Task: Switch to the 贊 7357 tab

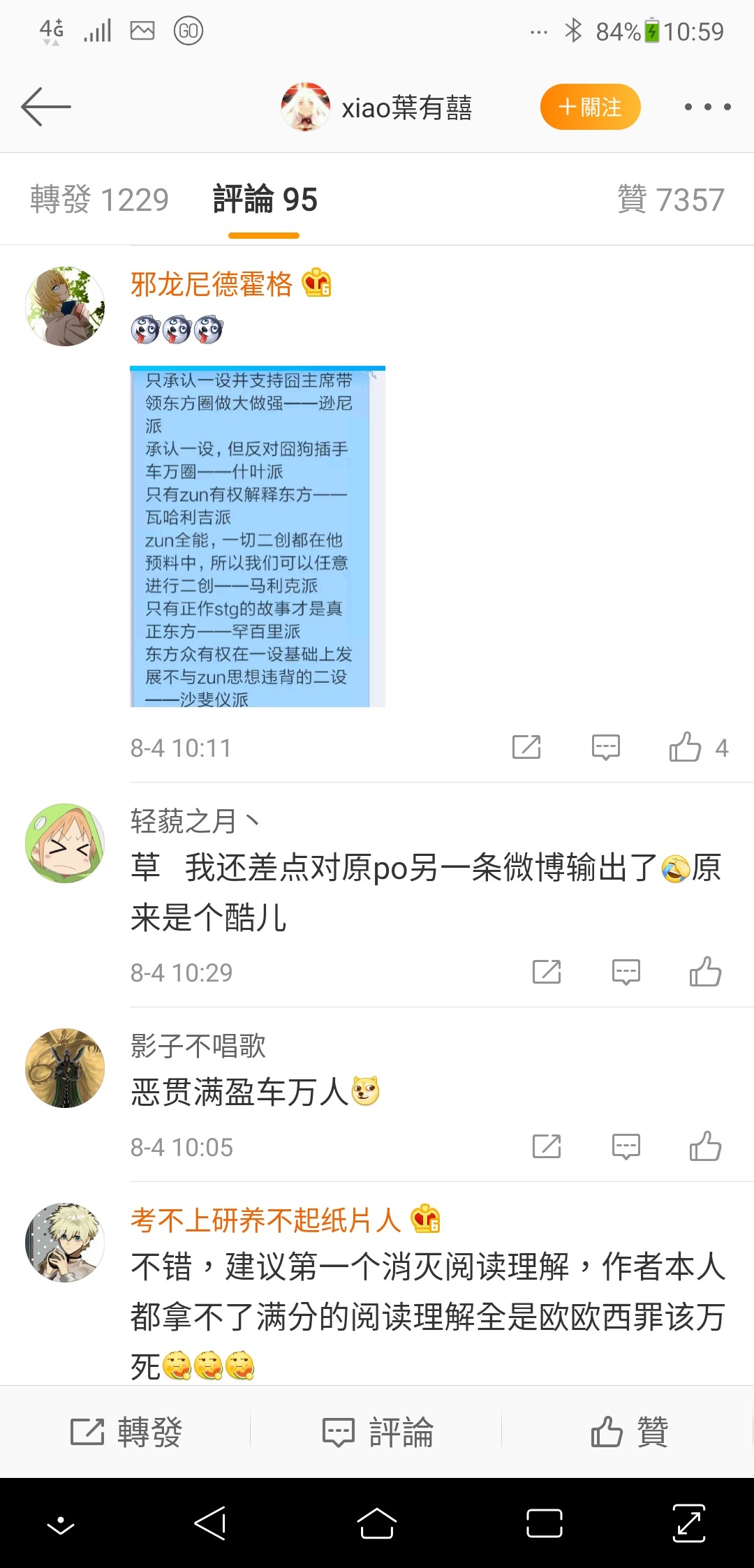Action: coord(670,200)
